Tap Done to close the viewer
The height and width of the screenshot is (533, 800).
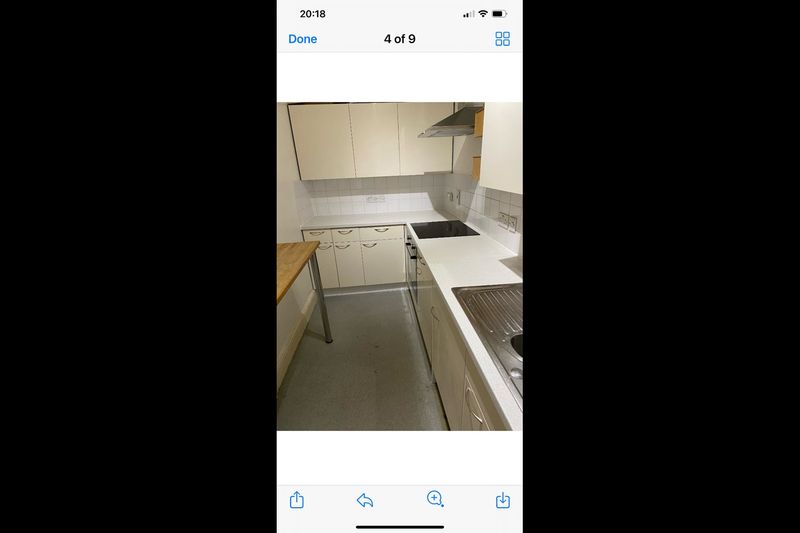click(x=302, y=39)
